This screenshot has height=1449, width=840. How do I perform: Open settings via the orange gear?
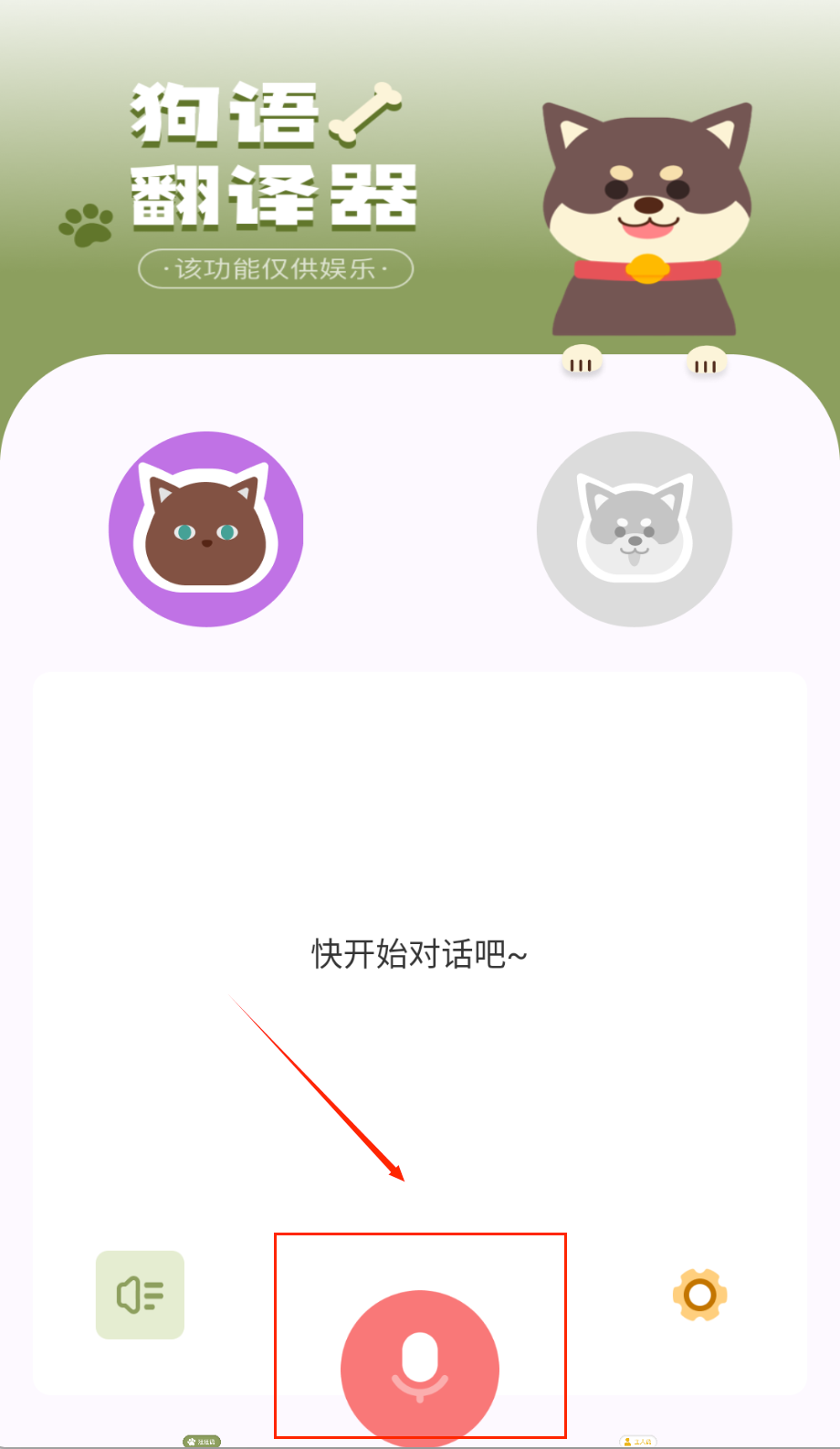[699, 1295]
